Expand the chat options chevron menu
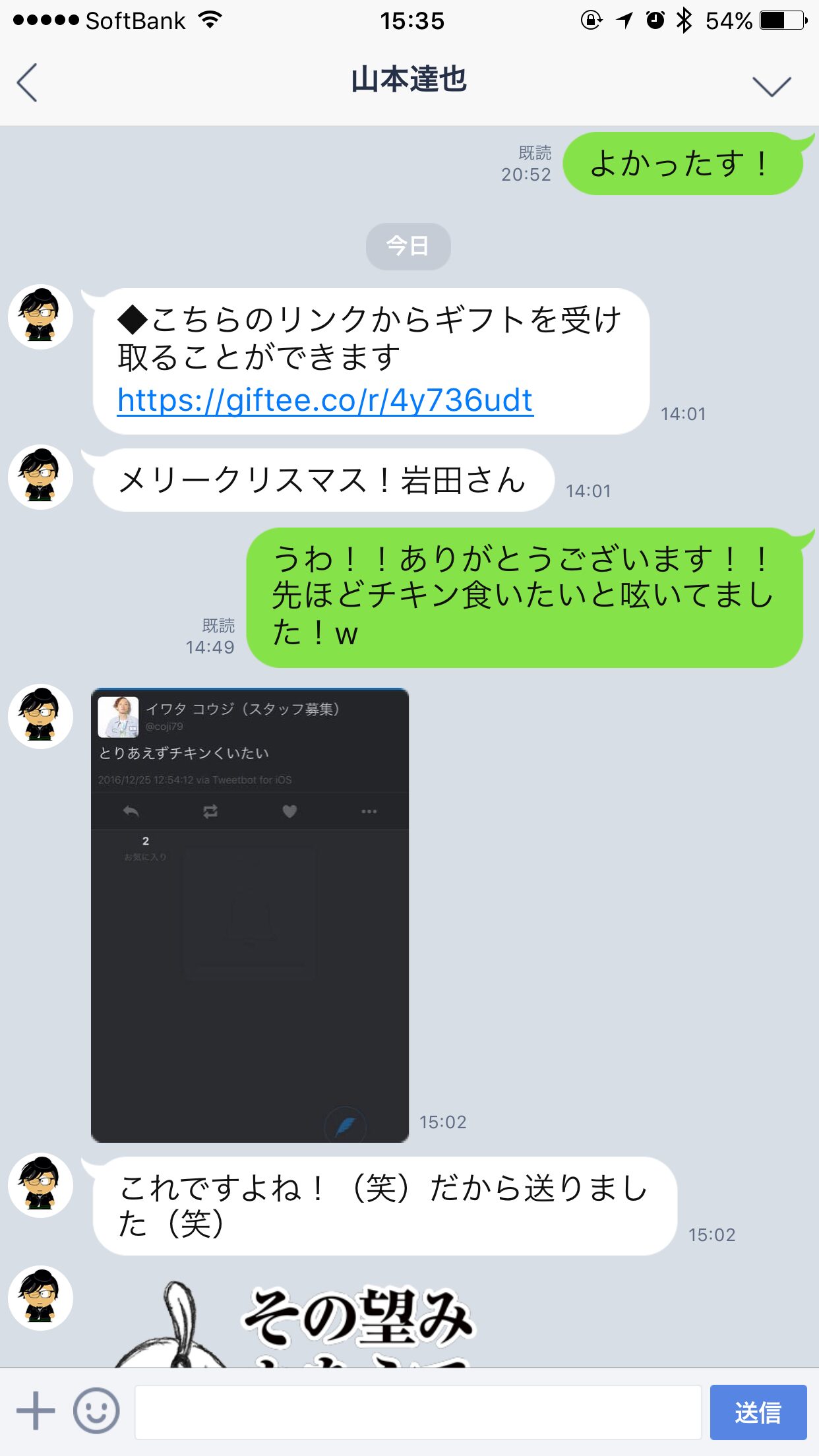The width and height of the screenshot is (819, 1456). pos(771,86)
